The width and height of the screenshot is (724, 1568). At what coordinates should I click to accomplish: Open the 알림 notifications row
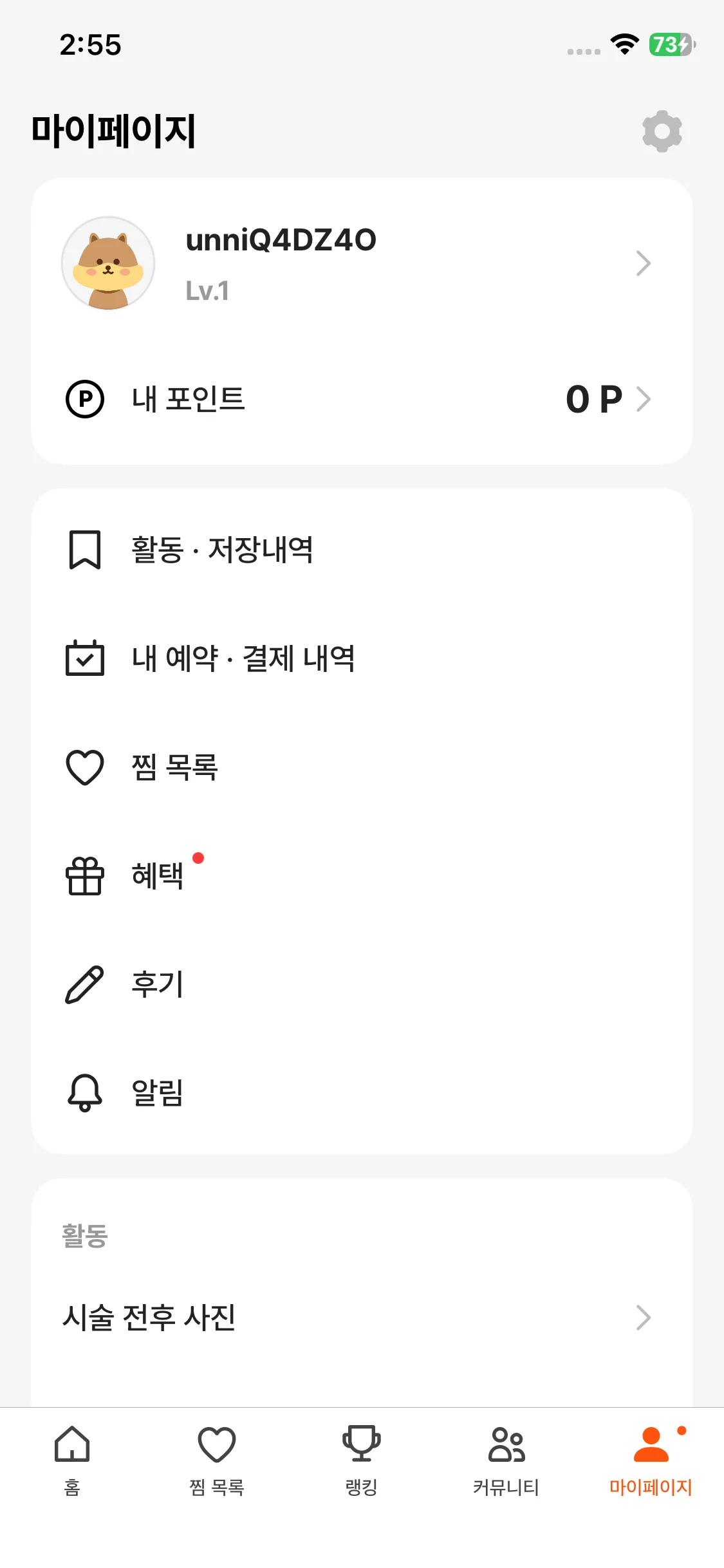click(158, 1092)
